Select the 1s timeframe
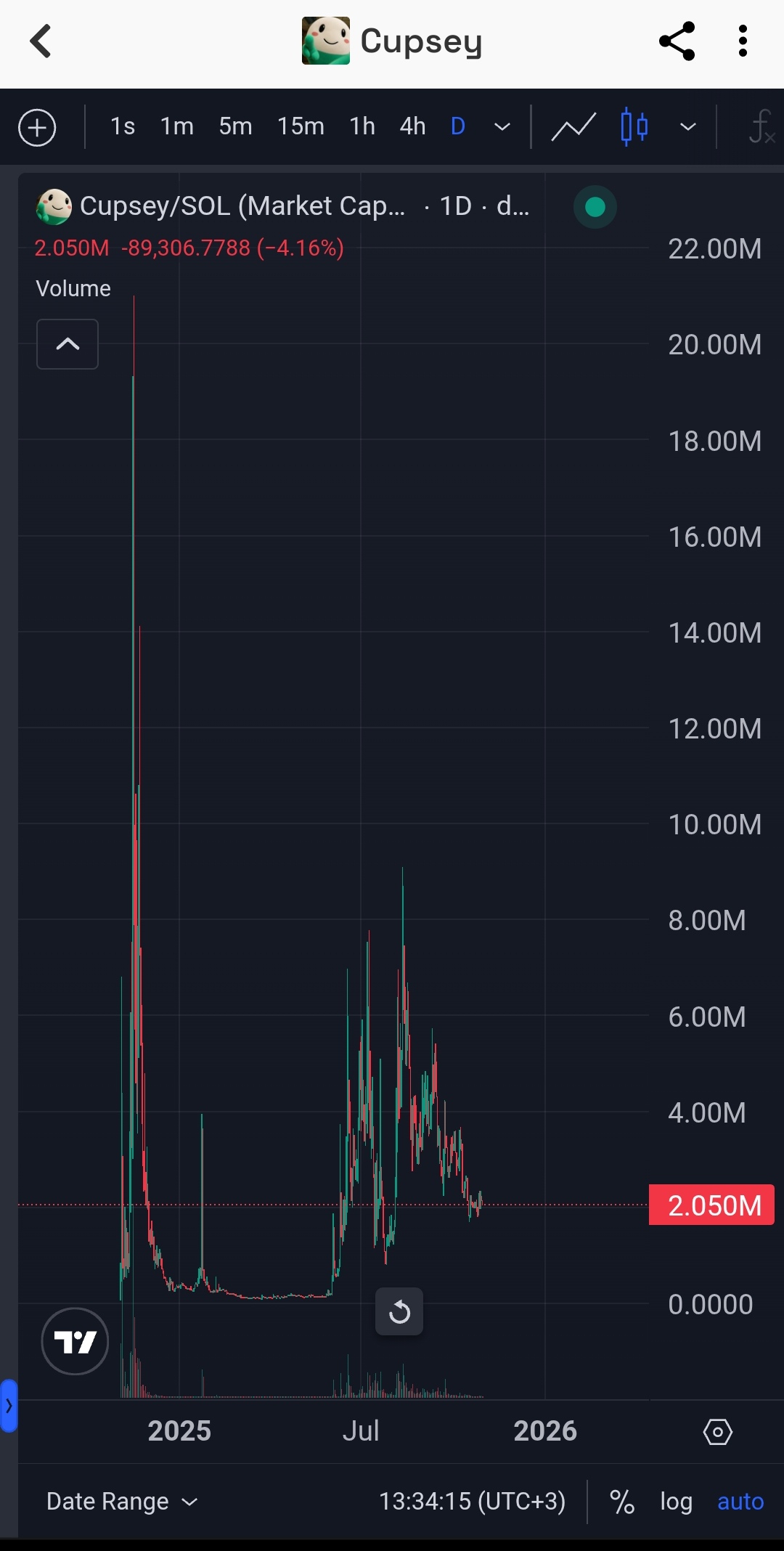The image size is (784, 1551). coord(123,126)
